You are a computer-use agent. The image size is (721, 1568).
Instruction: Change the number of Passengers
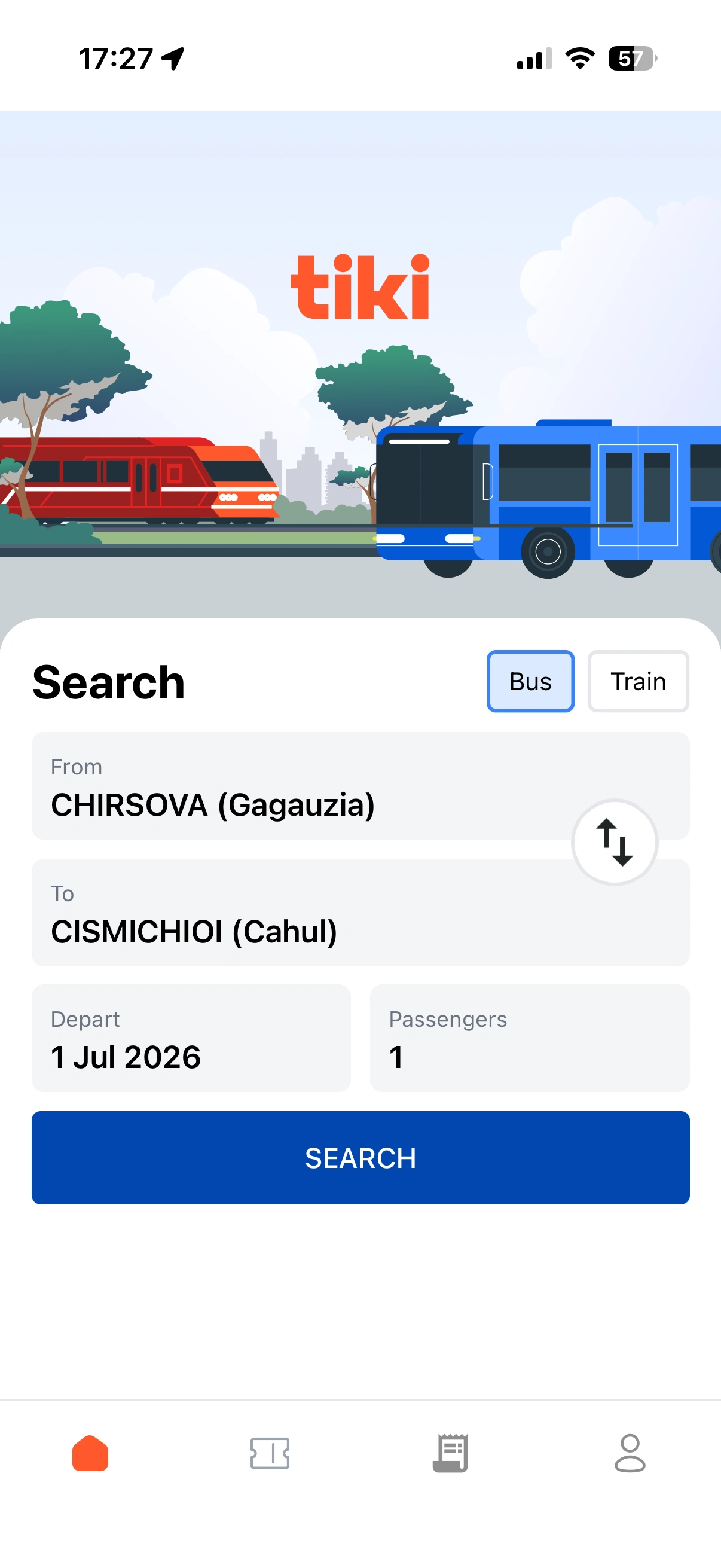tap(529, 1038)
